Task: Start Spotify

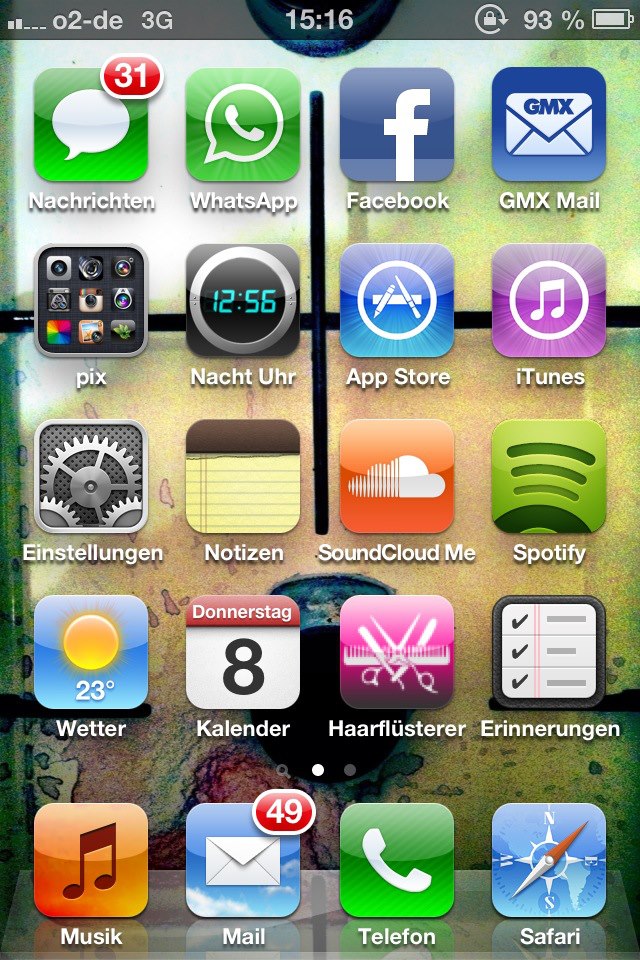Action: [549, 477]
